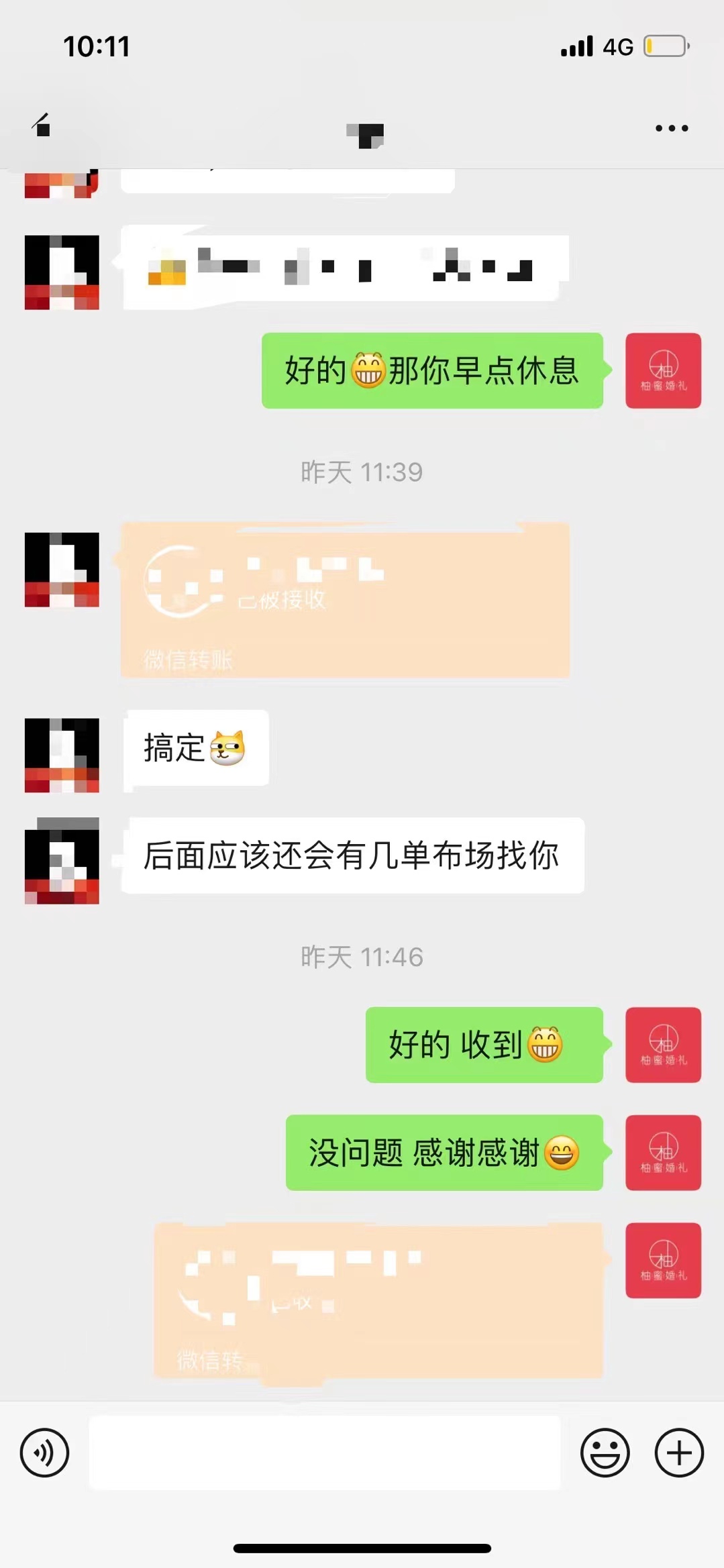Go back to the chat list

42,125
